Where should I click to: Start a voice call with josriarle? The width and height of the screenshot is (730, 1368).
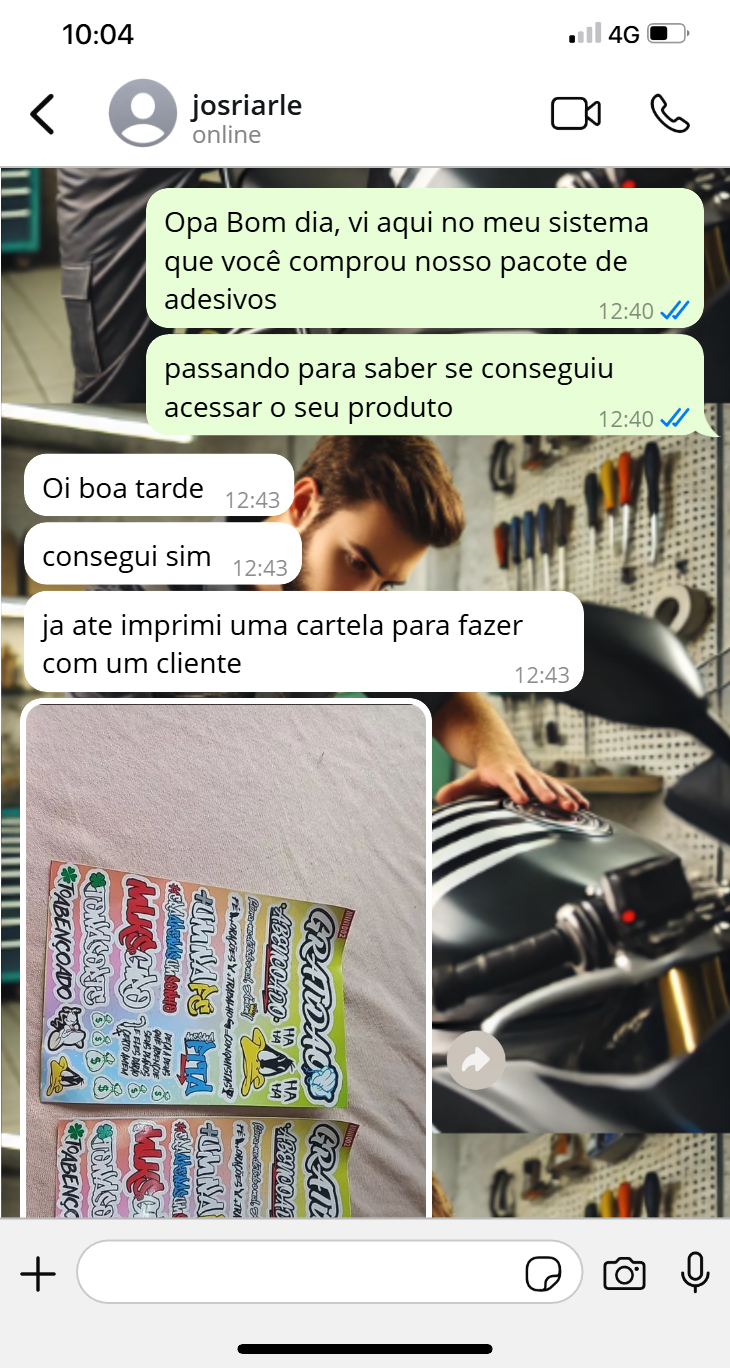click(669, 114)
